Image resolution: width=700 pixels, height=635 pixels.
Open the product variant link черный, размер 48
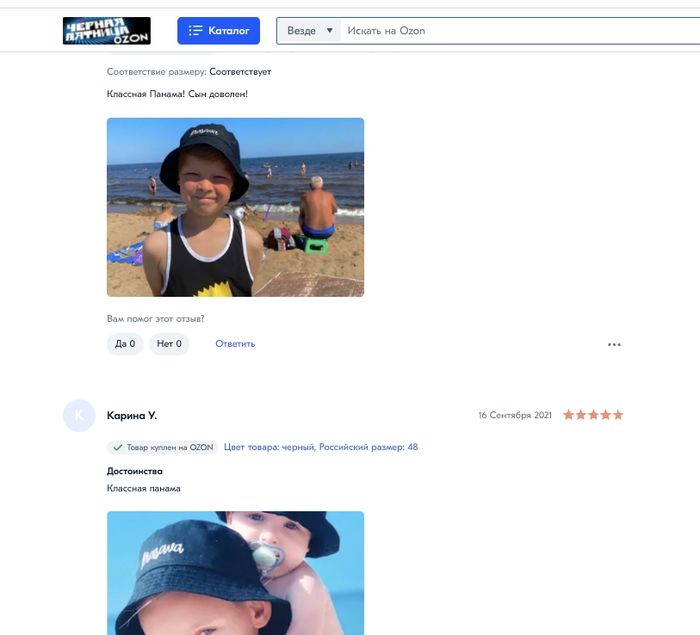point(321,447)
